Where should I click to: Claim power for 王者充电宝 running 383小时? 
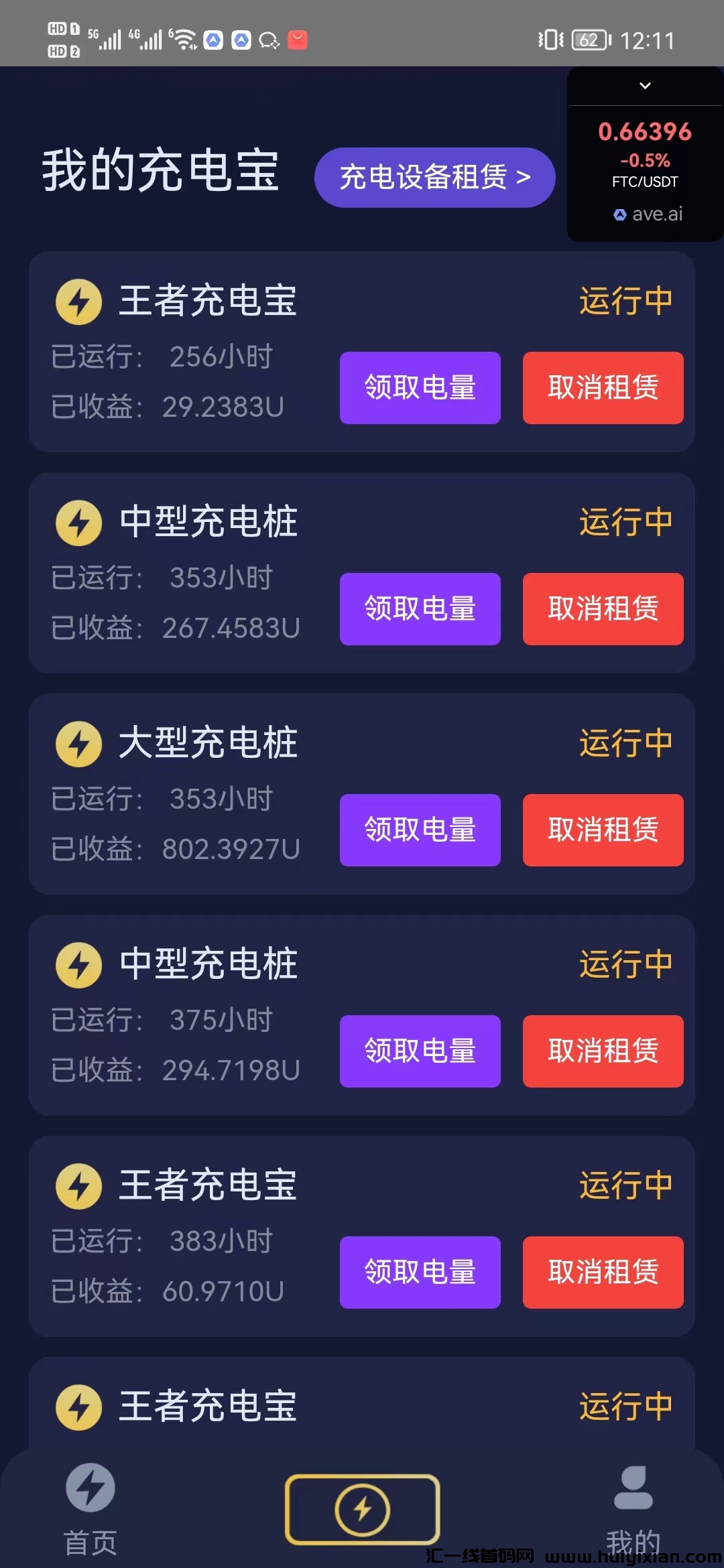420,1272
